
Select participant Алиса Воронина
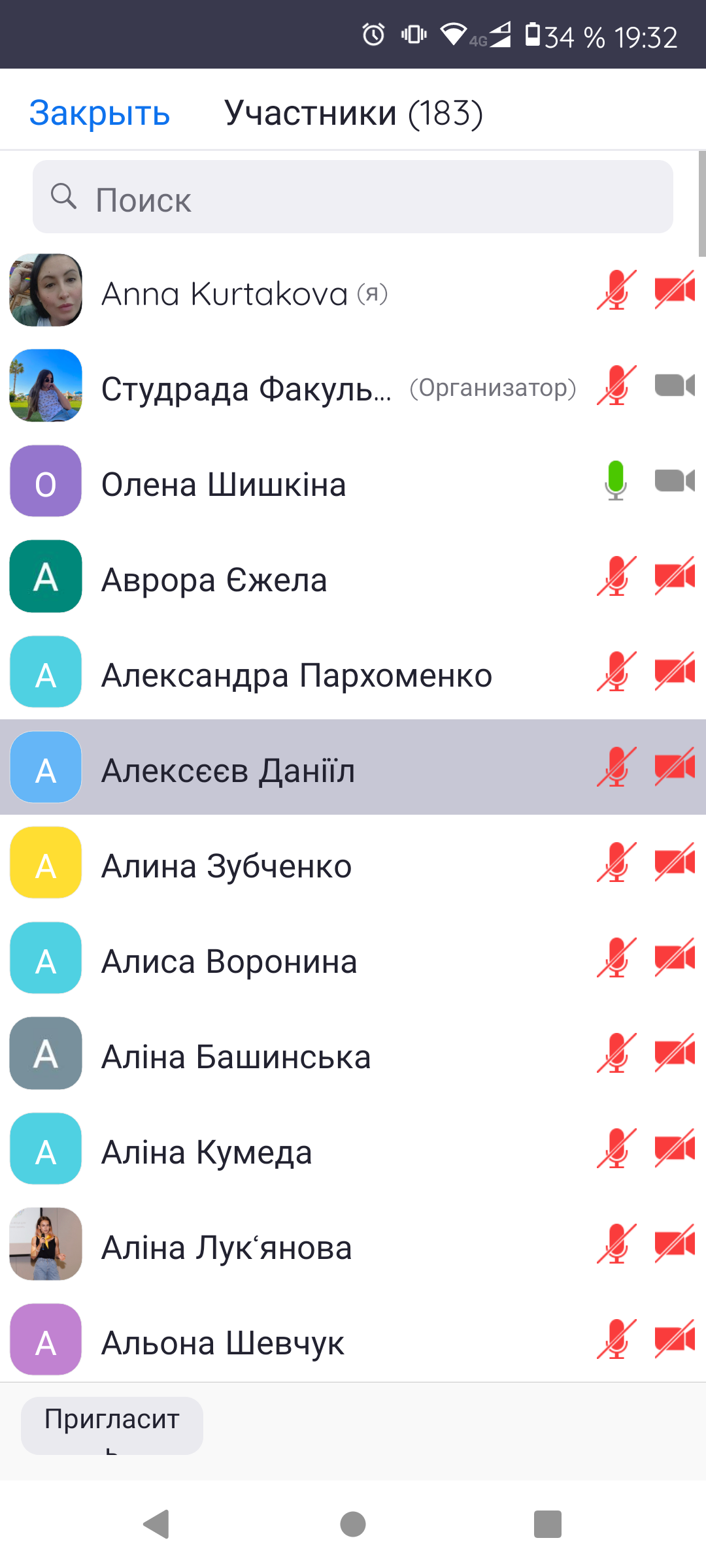[294, 961]
